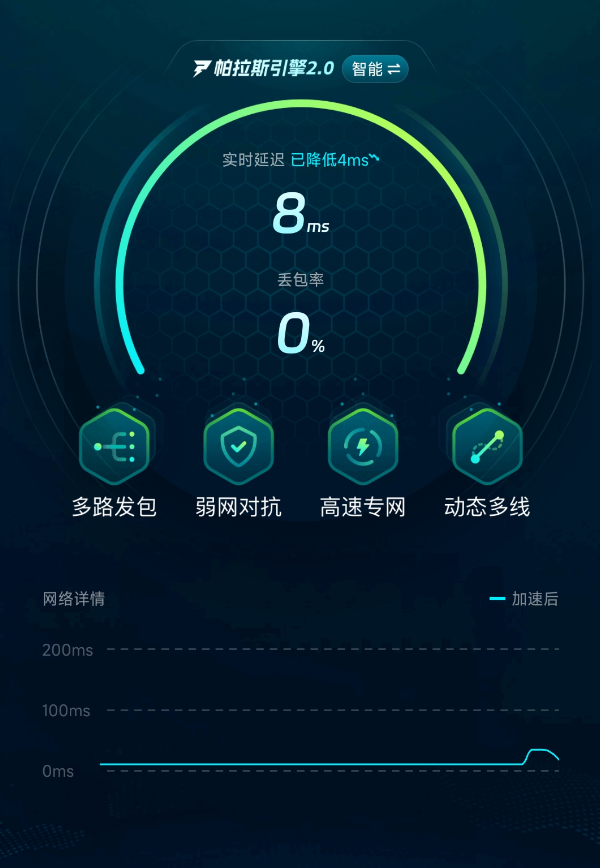Tap the 智能 mode switch button

pos(375,68)
